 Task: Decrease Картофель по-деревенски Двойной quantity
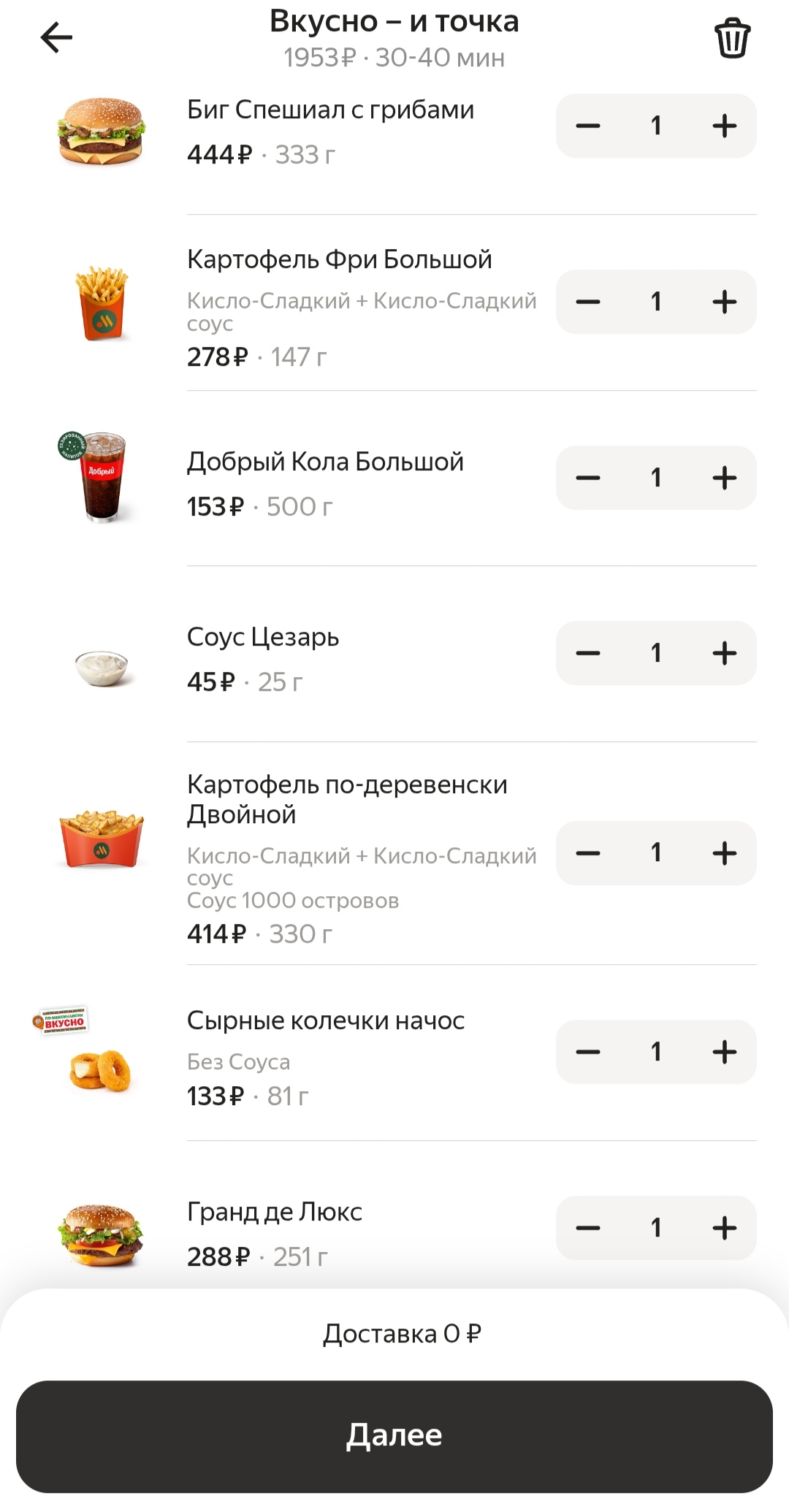coord(588,853)
